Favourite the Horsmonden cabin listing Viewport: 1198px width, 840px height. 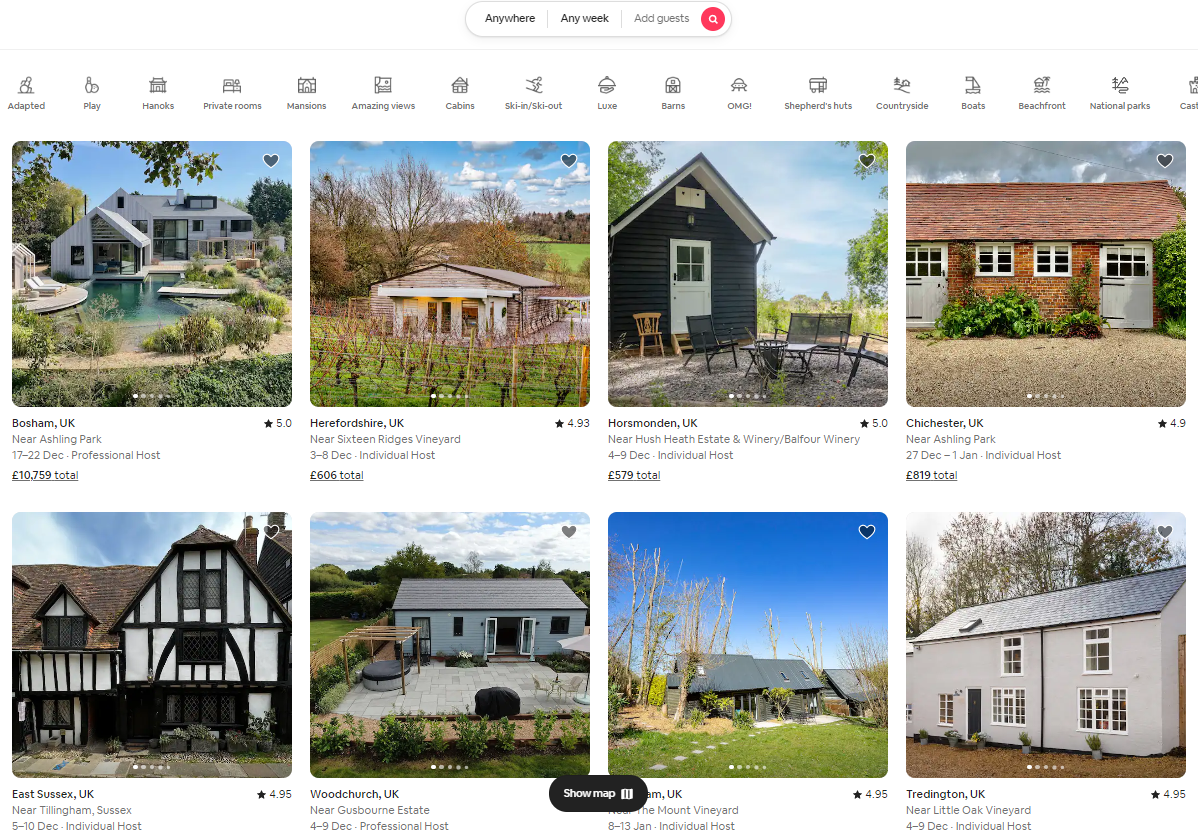pyautogui.click(x=867, y=161)
